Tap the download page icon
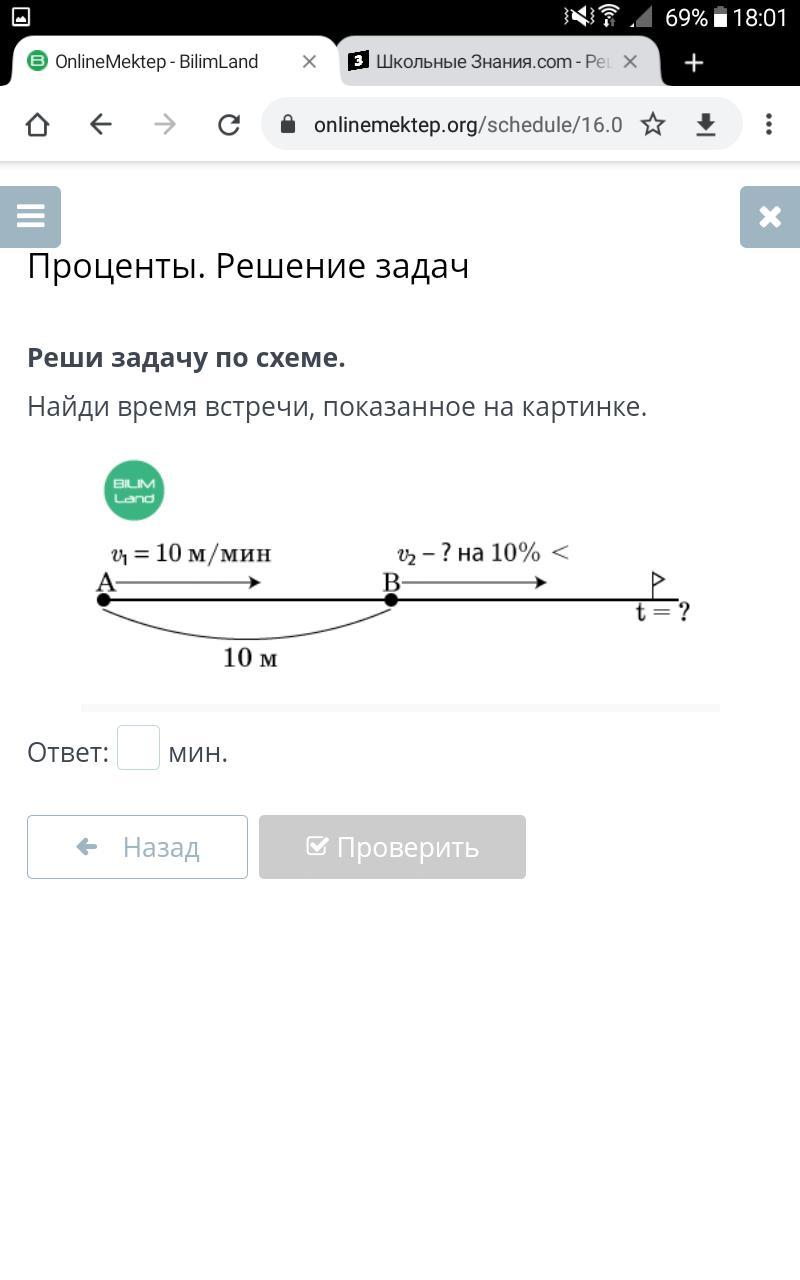 pyautogui.click(x=706, y=124)
